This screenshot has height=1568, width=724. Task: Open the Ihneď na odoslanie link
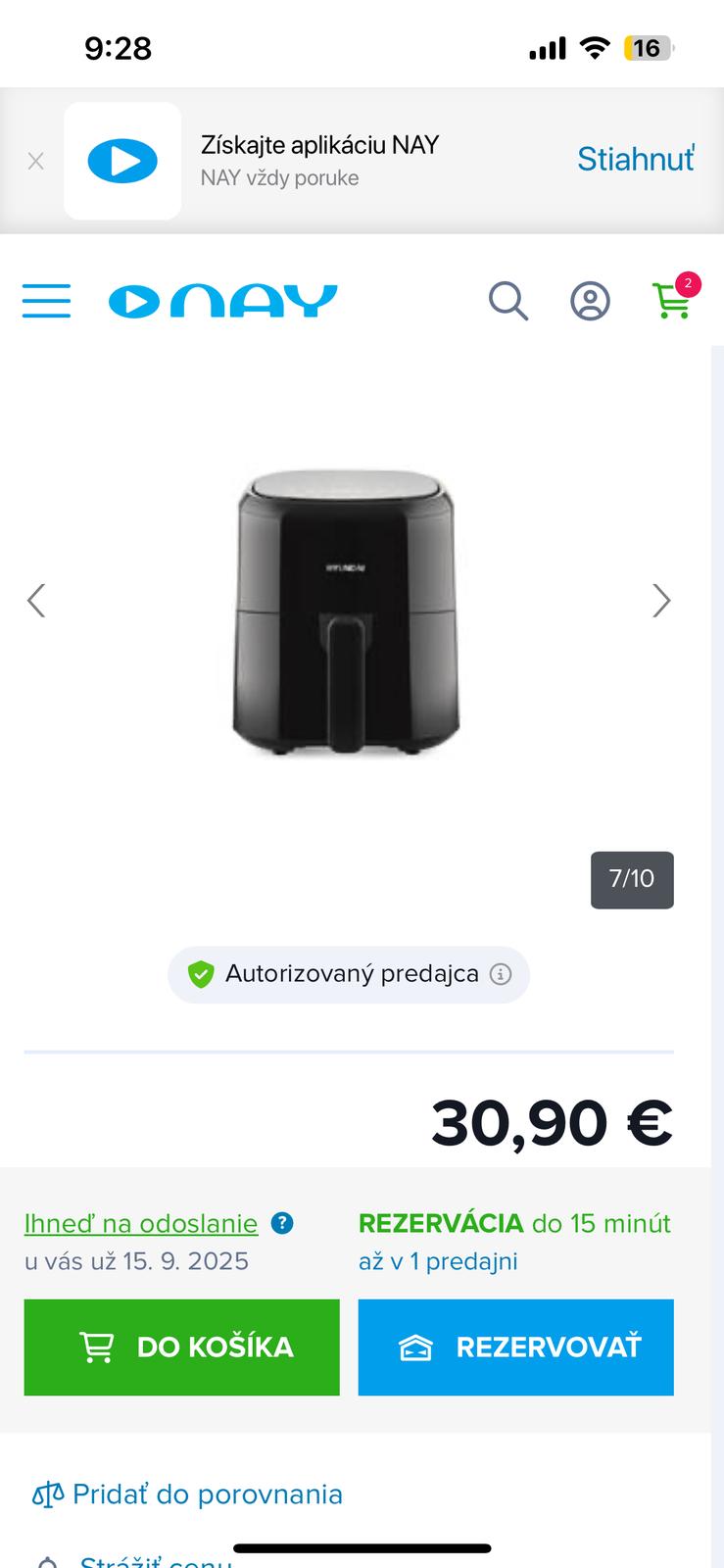tap(141, 1223)
